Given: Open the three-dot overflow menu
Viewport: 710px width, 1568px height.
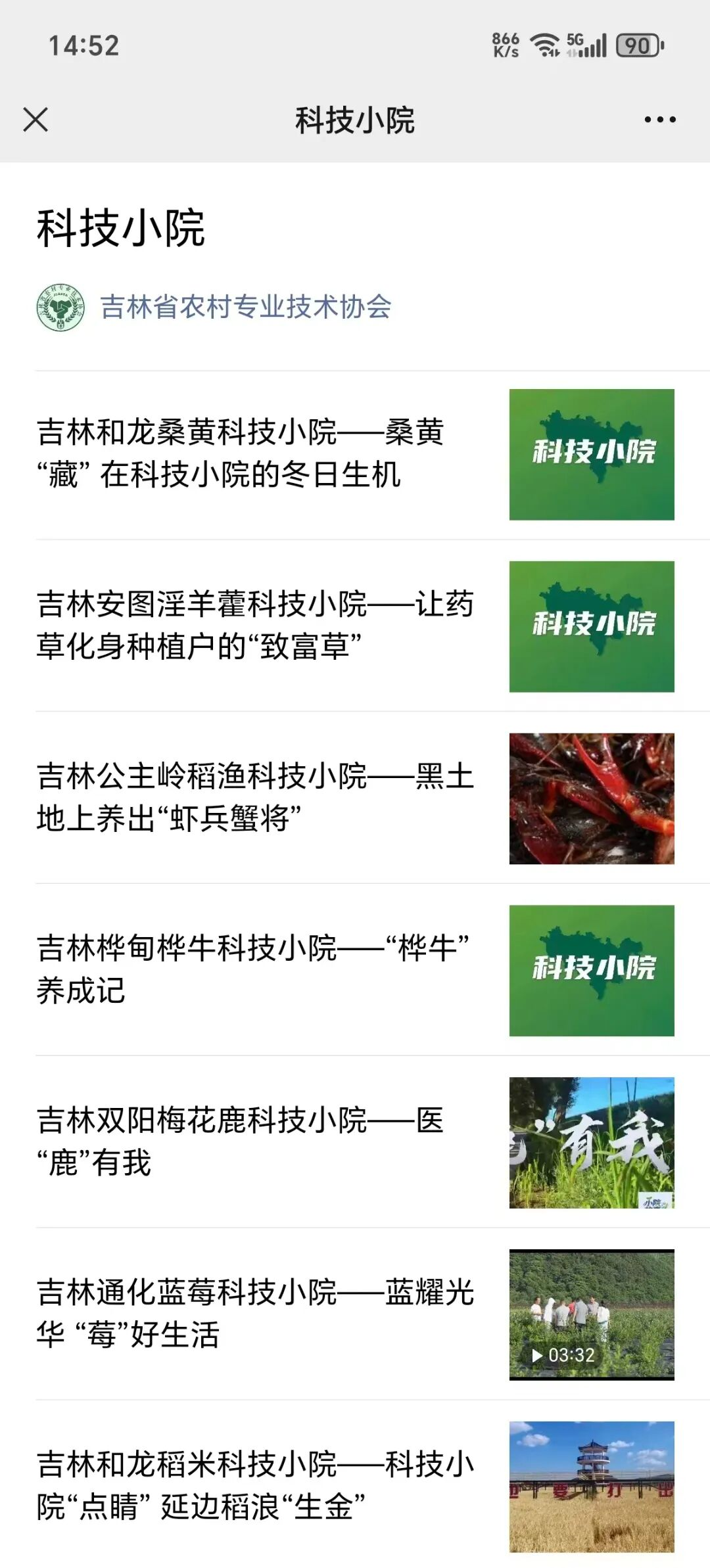Looking at the screenshot, I should point(659,120).
